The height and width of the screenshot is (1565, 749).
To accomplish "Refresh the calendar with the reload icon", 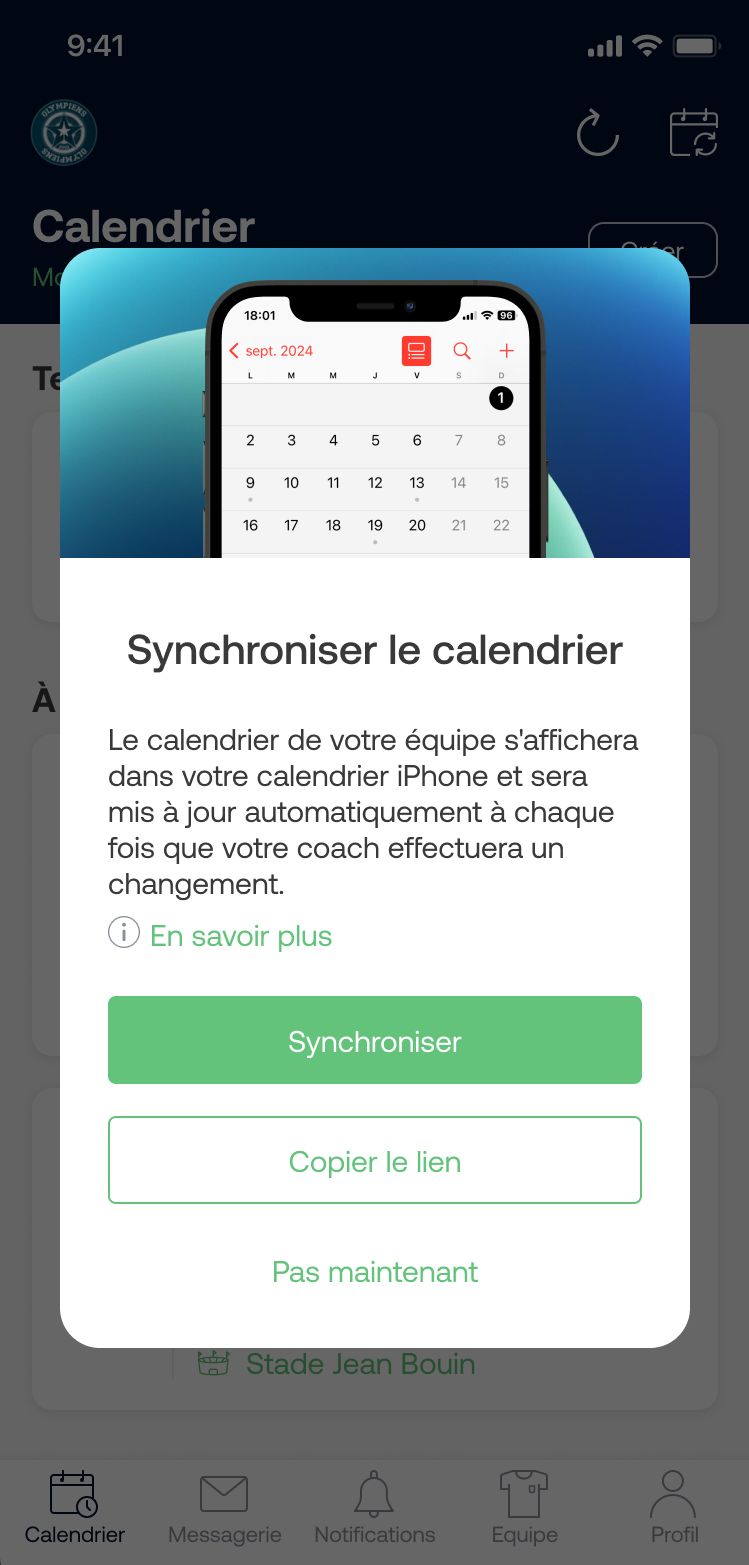I will 598,134.
